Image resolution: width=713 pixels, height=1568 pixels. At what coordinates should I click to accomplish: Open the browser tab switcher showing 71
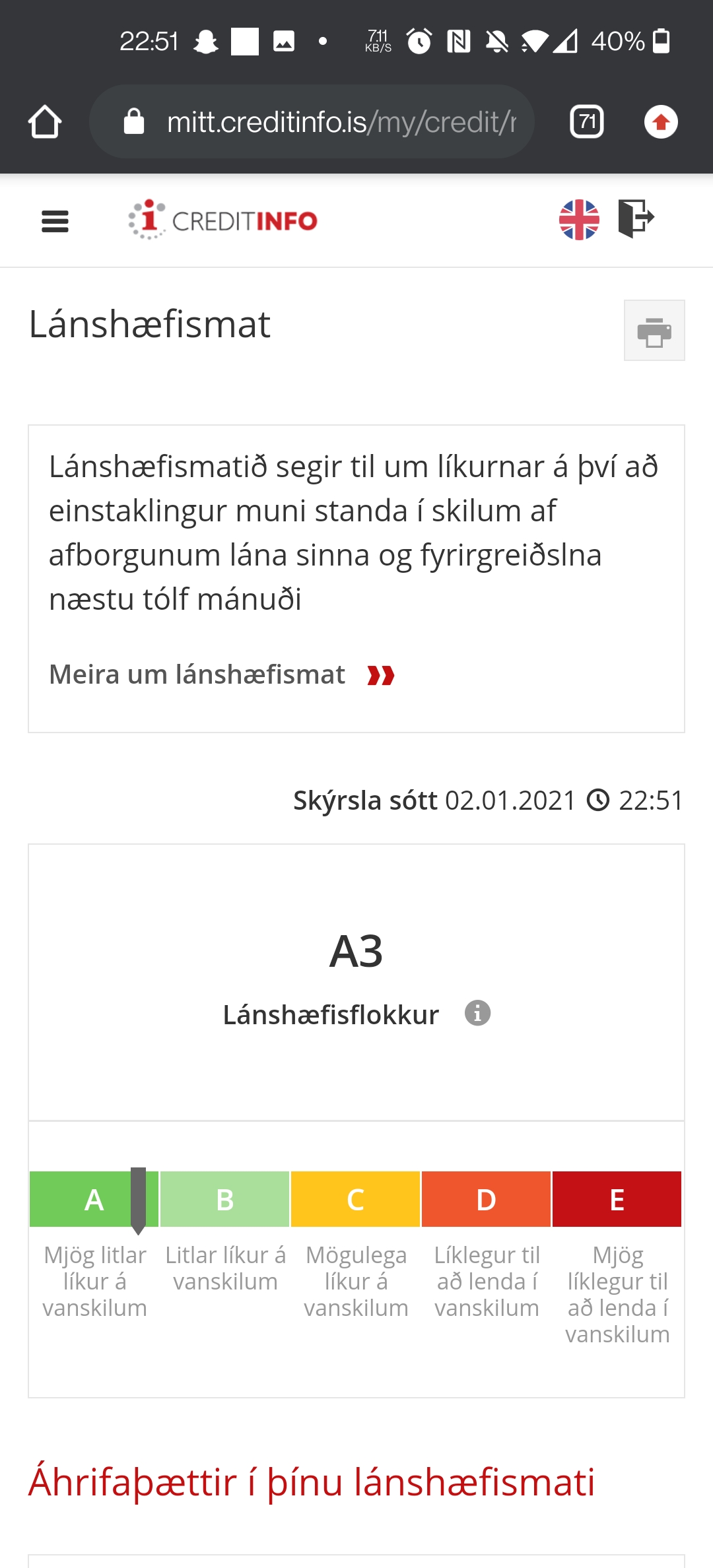[586, 121]
